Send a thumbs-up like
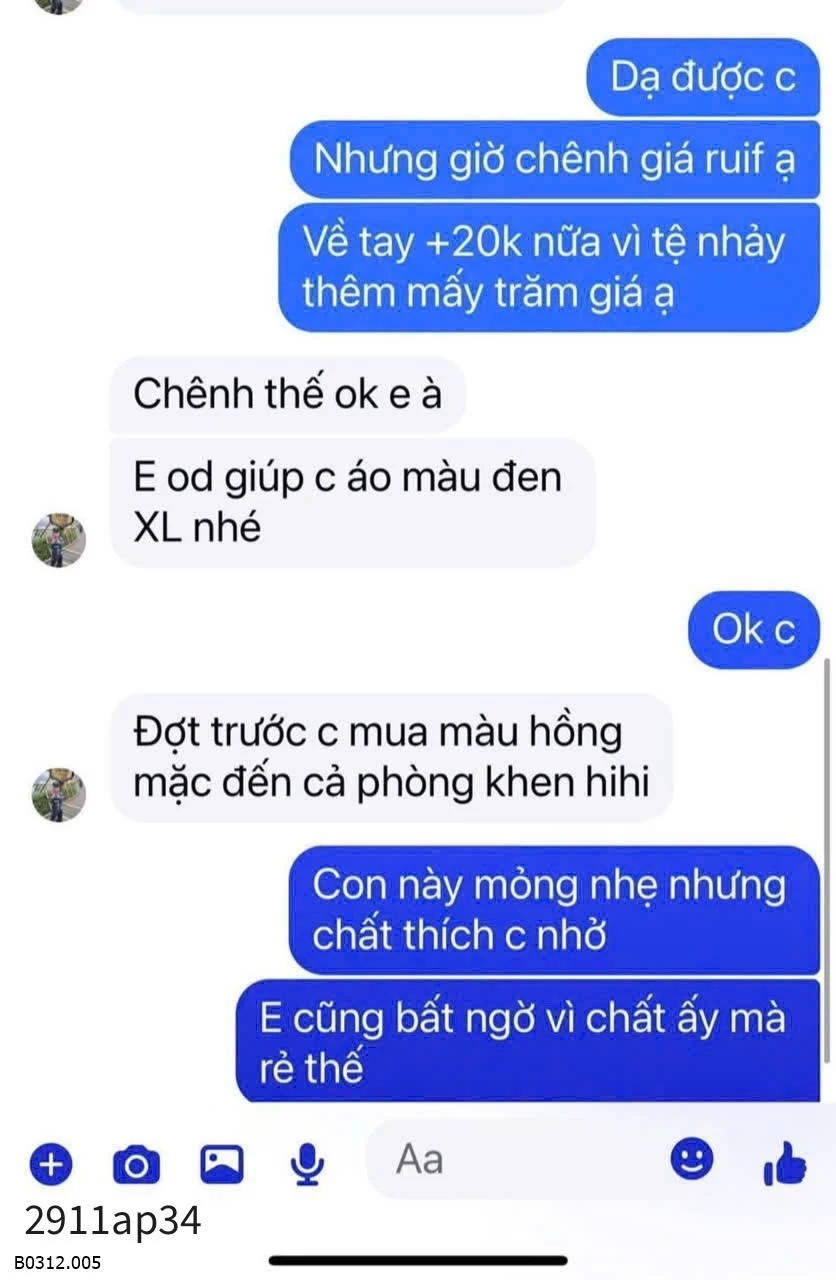 click(x=784, y=1163)
